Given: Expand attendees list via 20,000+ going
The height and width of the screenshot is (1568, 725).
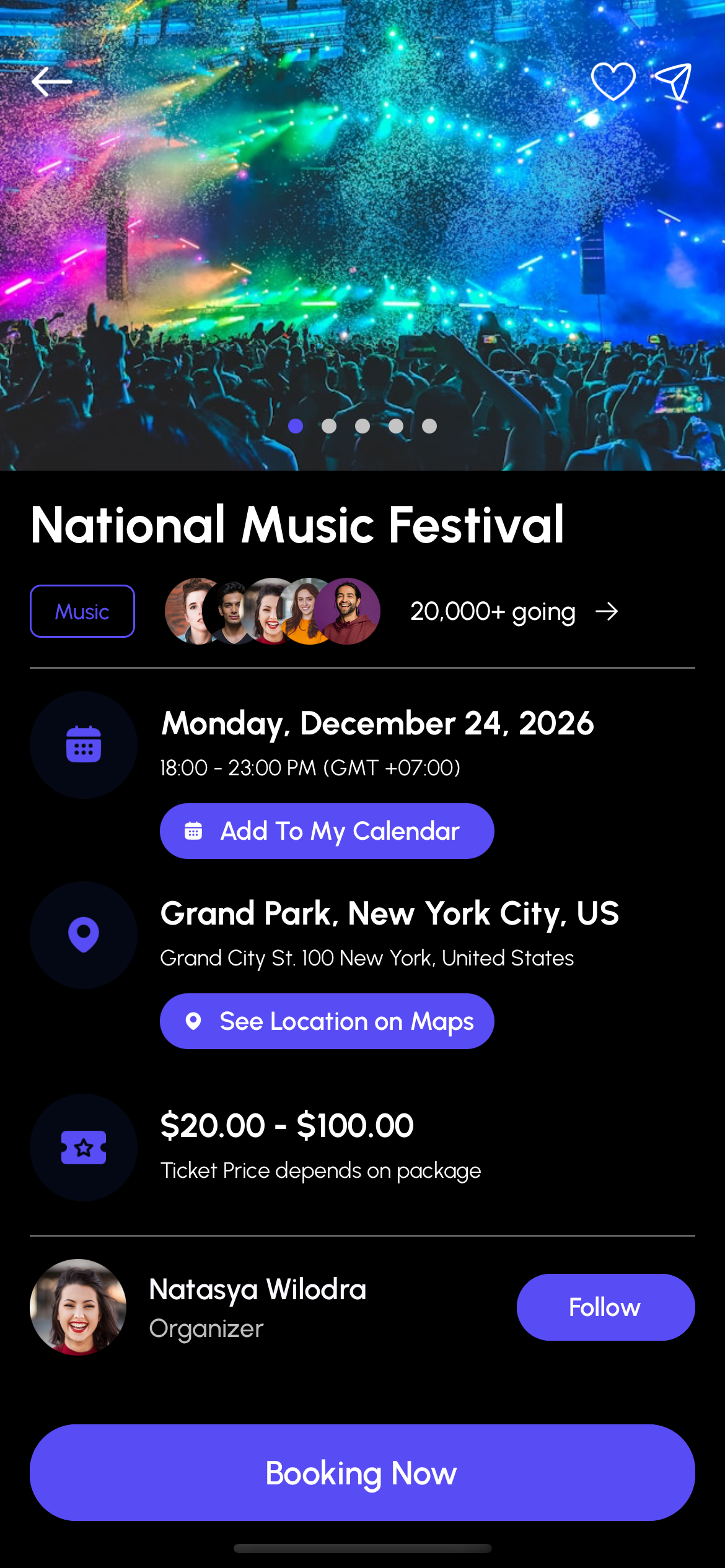Looking at the screenshot, I should point(494,611).
